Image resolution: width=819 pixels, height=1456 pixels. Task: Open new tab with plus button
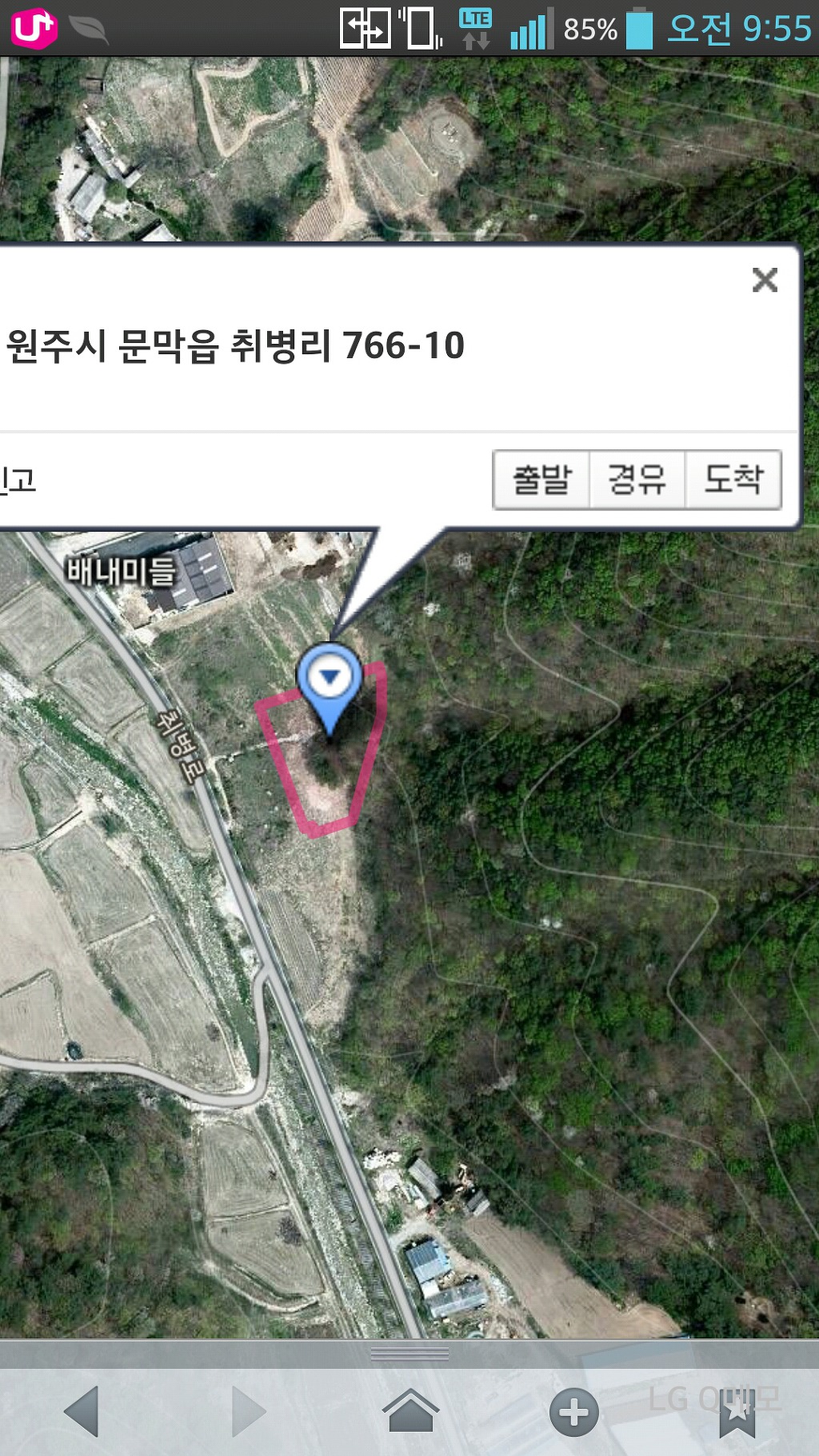(573, 1413)
